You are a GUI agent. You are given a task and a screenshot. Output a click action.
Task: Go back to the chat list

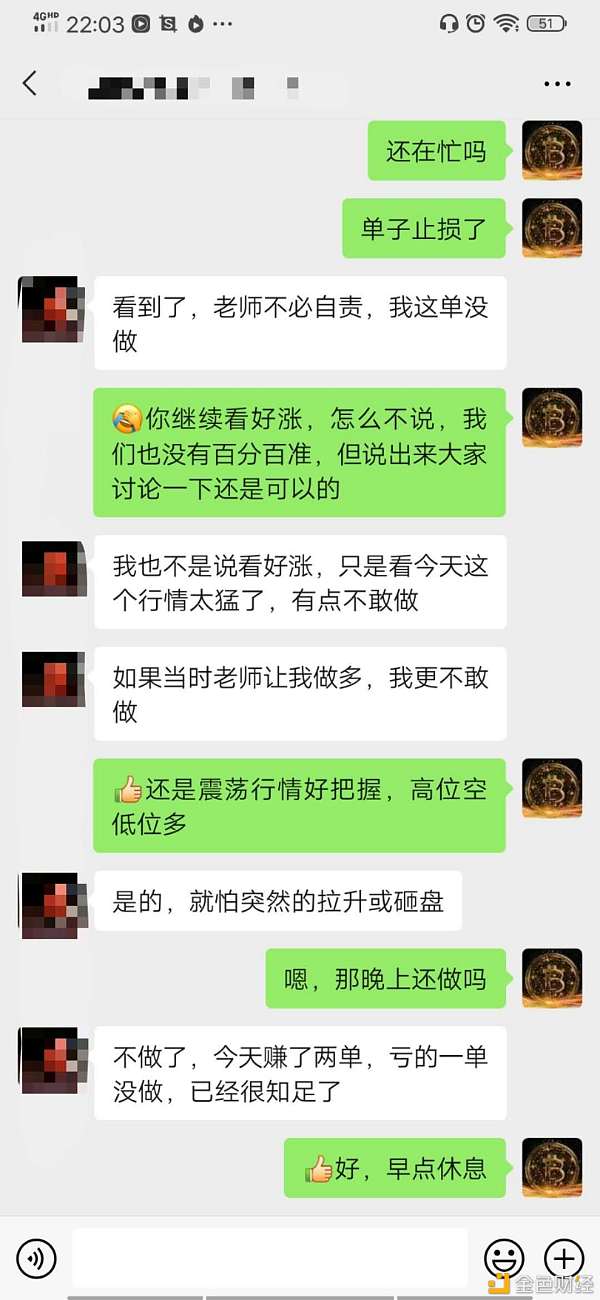coord(30,84)
